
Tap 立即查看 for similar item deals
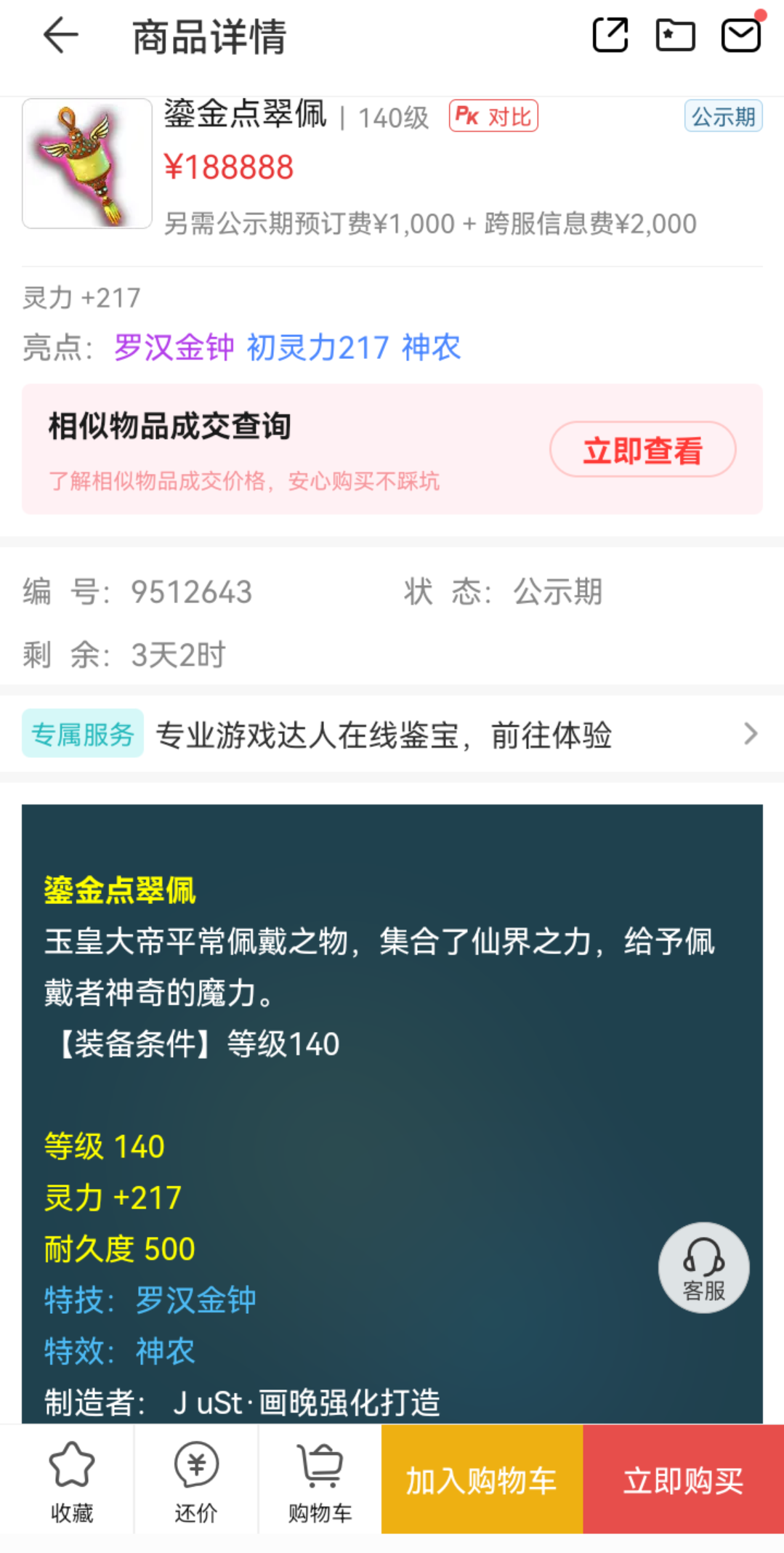coord(643,450)
